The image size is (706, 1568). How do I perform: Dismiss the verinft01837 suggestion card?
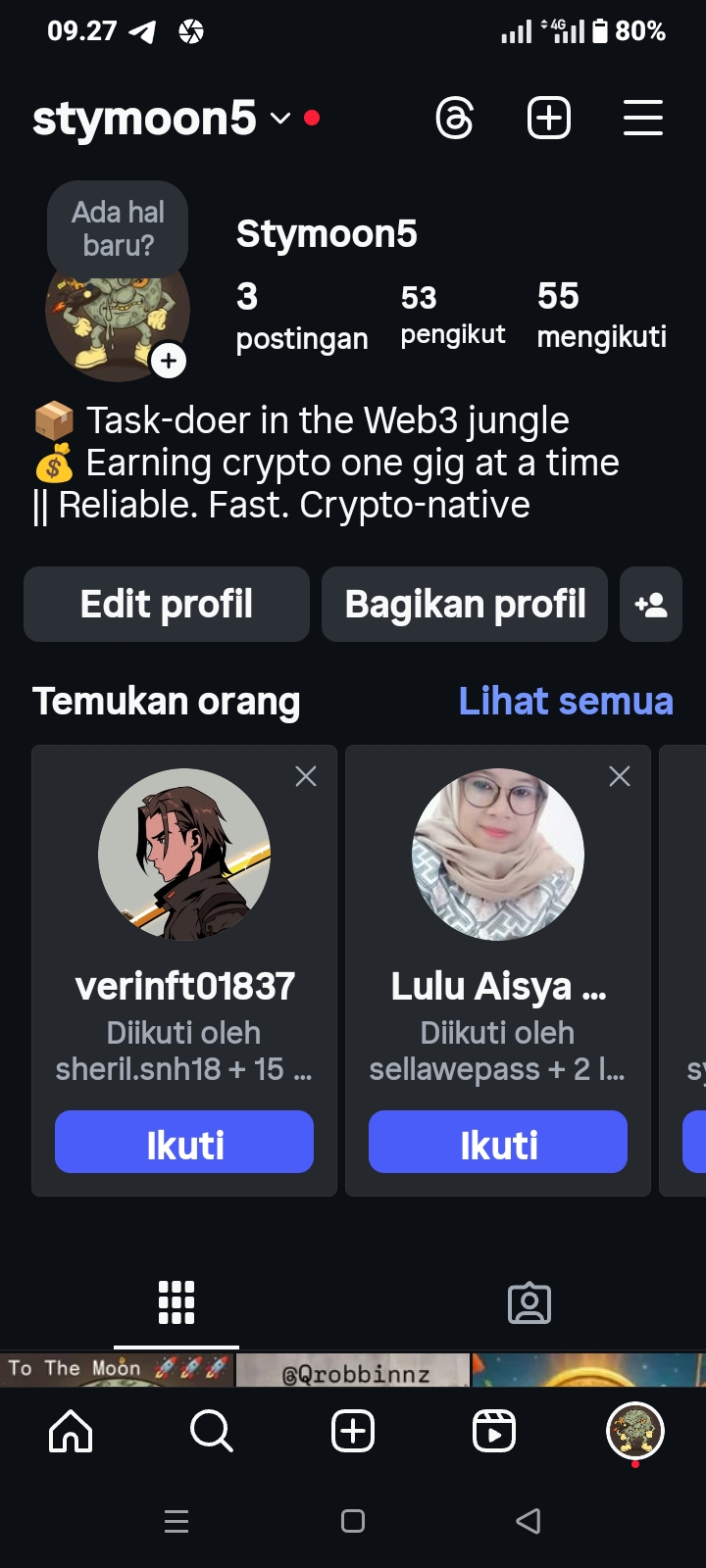coord(306,776)
